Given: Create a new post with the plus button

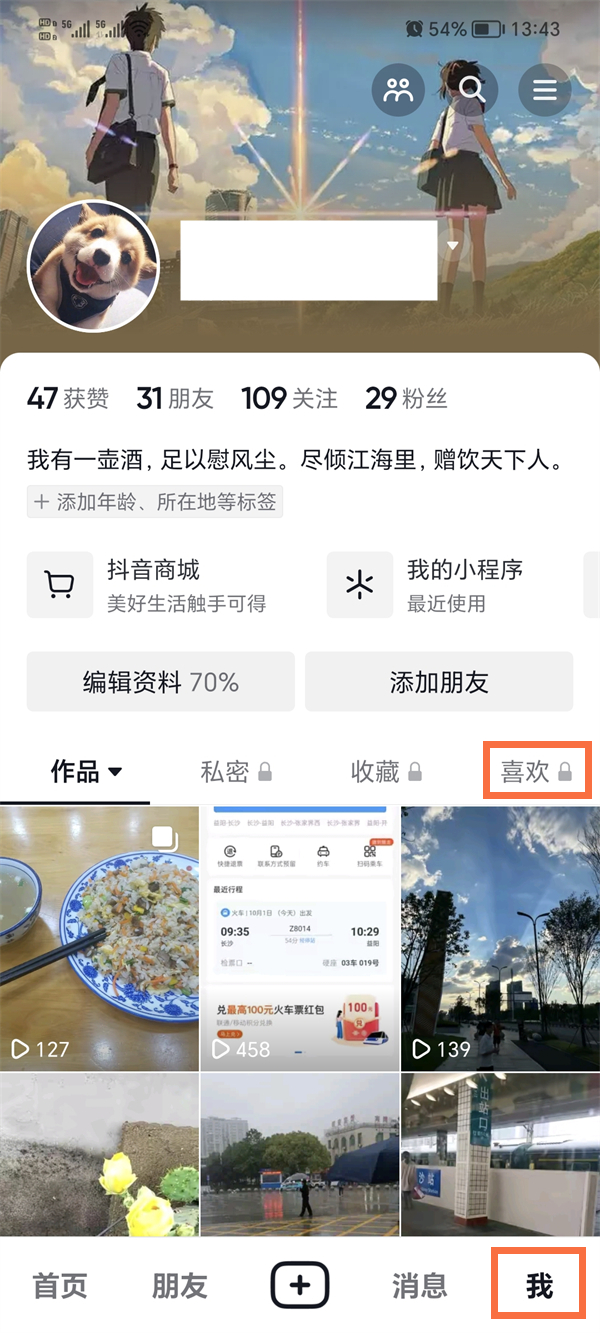Looking at the screenshot, I should (x=300, y=1285).
